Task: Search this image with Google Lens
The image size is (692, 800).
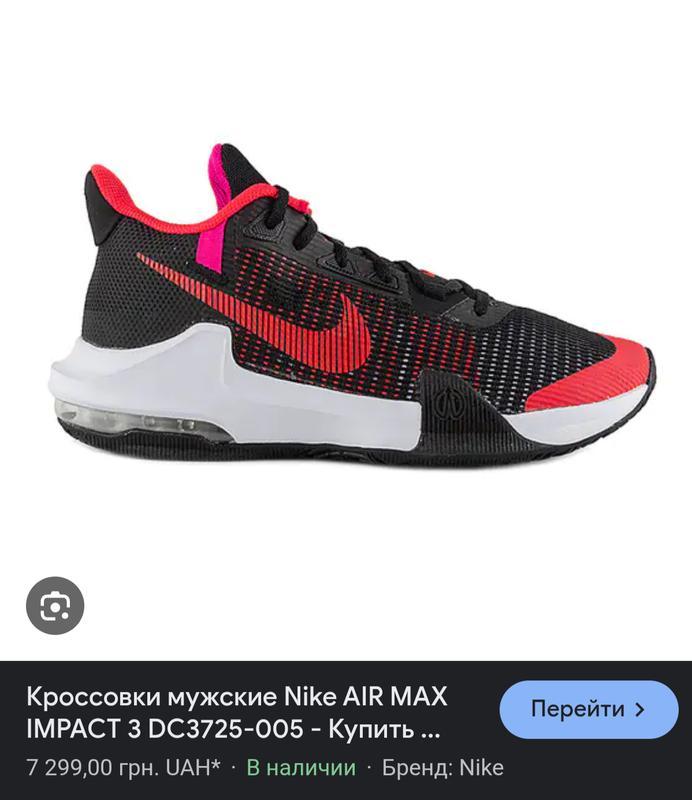Action: click(x=55, y=605)
